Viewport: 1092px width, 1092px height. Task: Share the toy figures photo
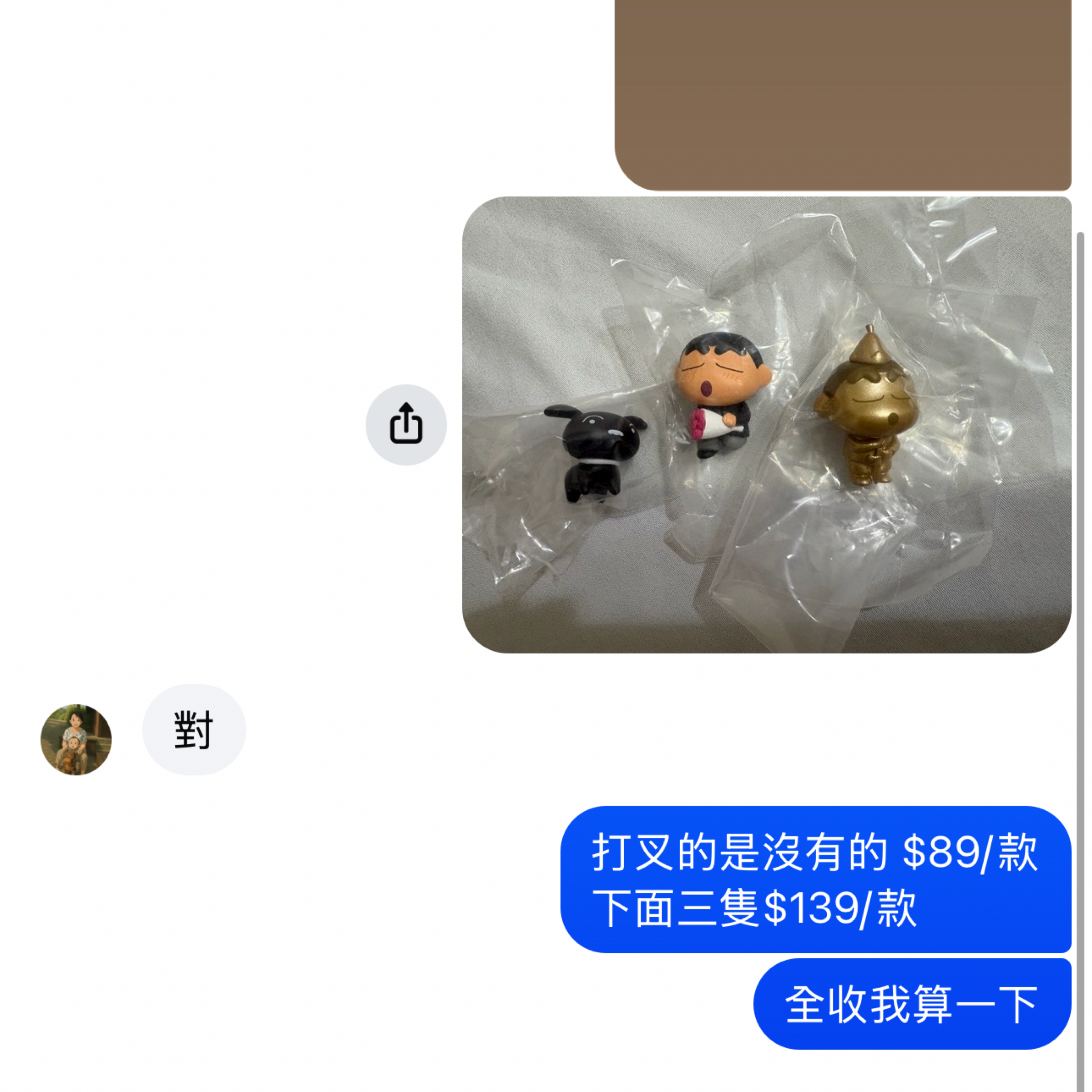tap(406, 425)
